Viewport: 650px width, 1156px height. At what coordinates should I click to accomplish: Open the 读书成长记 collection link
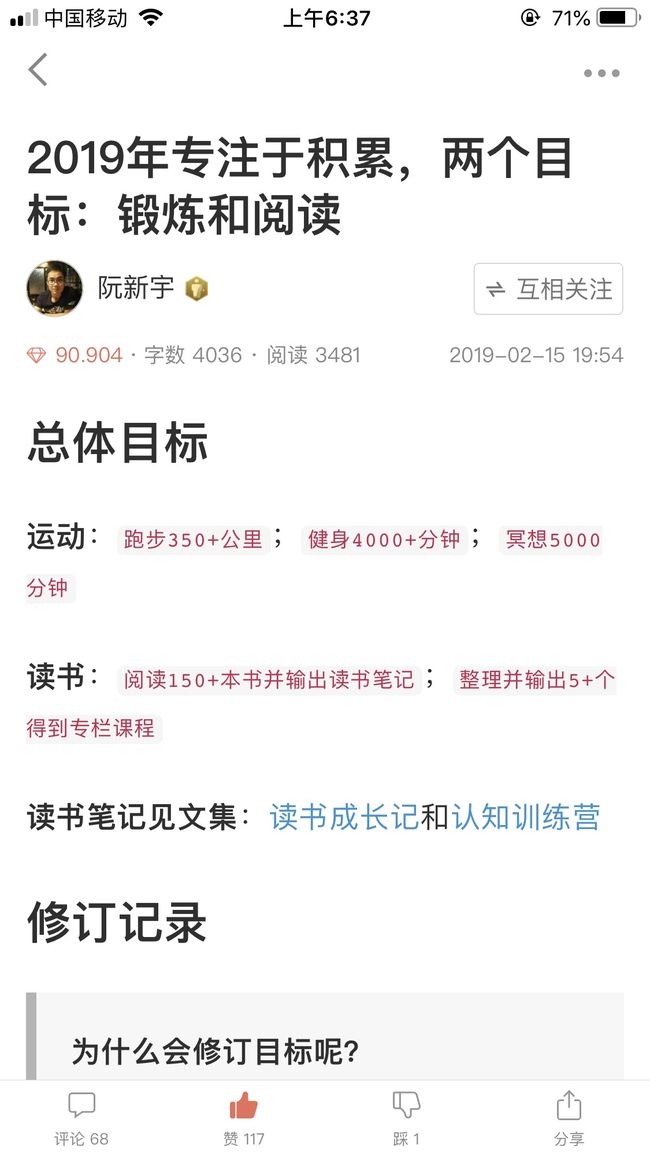click(344, 817)
